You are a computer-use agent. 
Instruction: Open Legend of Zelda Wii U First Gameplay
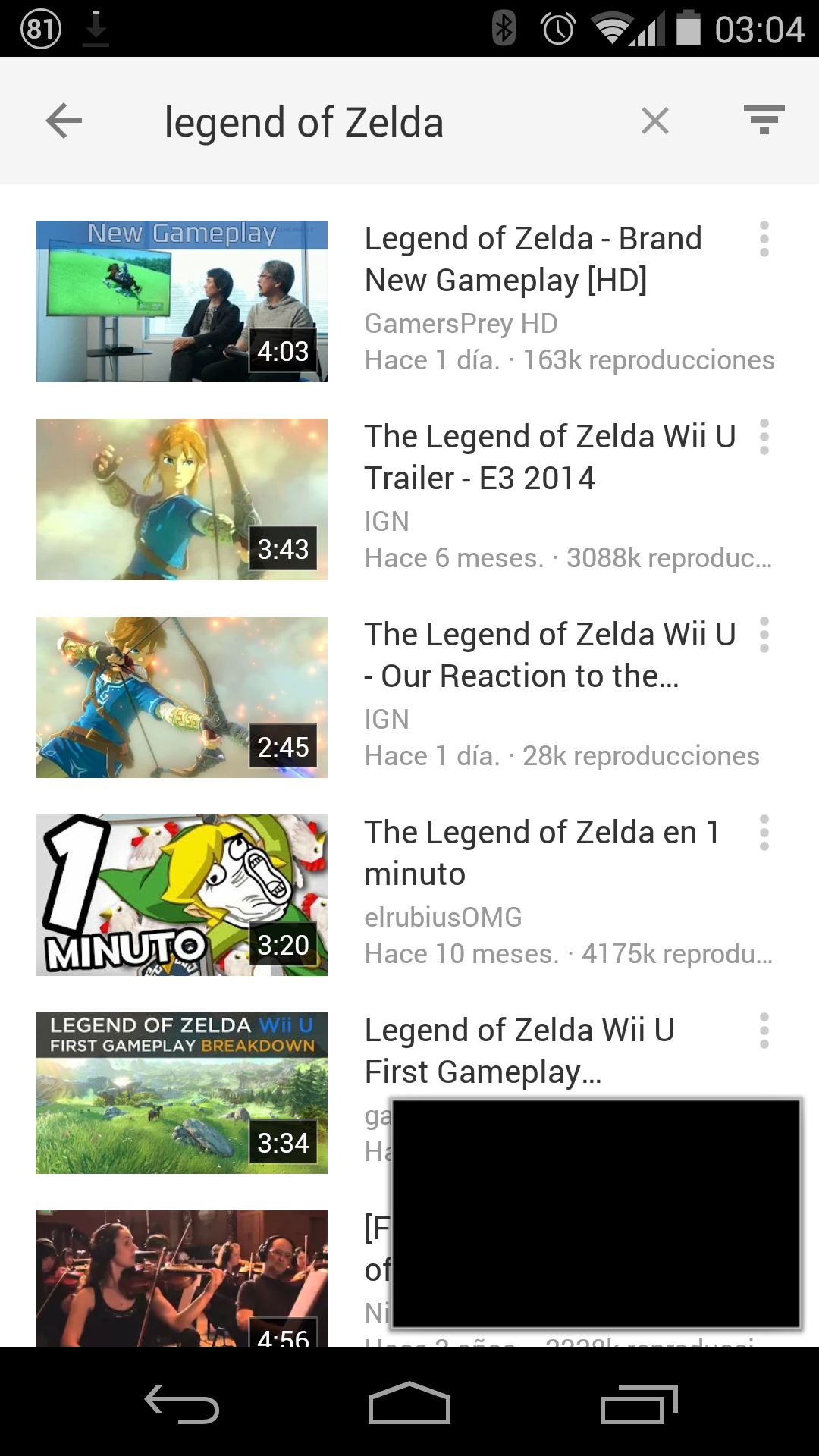pos(182,1093)
